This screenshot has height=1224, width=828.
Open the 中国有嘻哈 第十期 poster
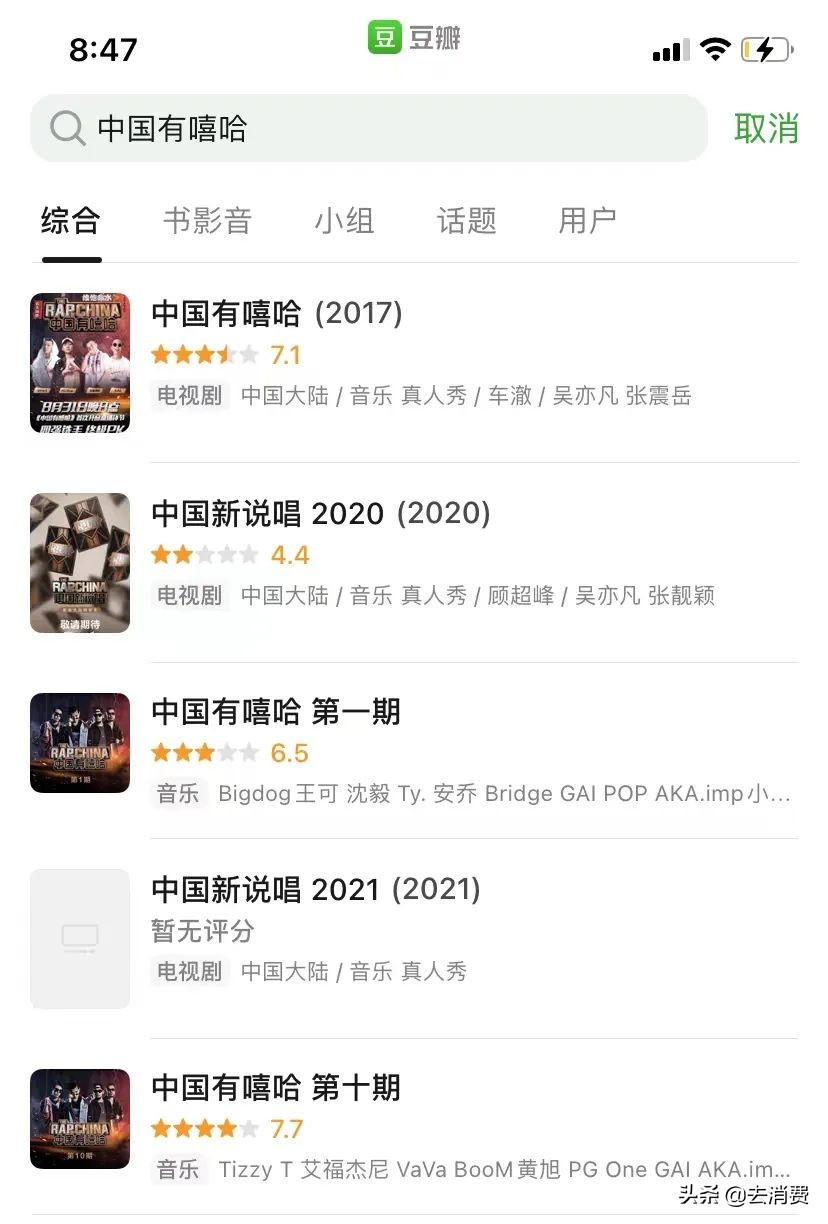80,1118
